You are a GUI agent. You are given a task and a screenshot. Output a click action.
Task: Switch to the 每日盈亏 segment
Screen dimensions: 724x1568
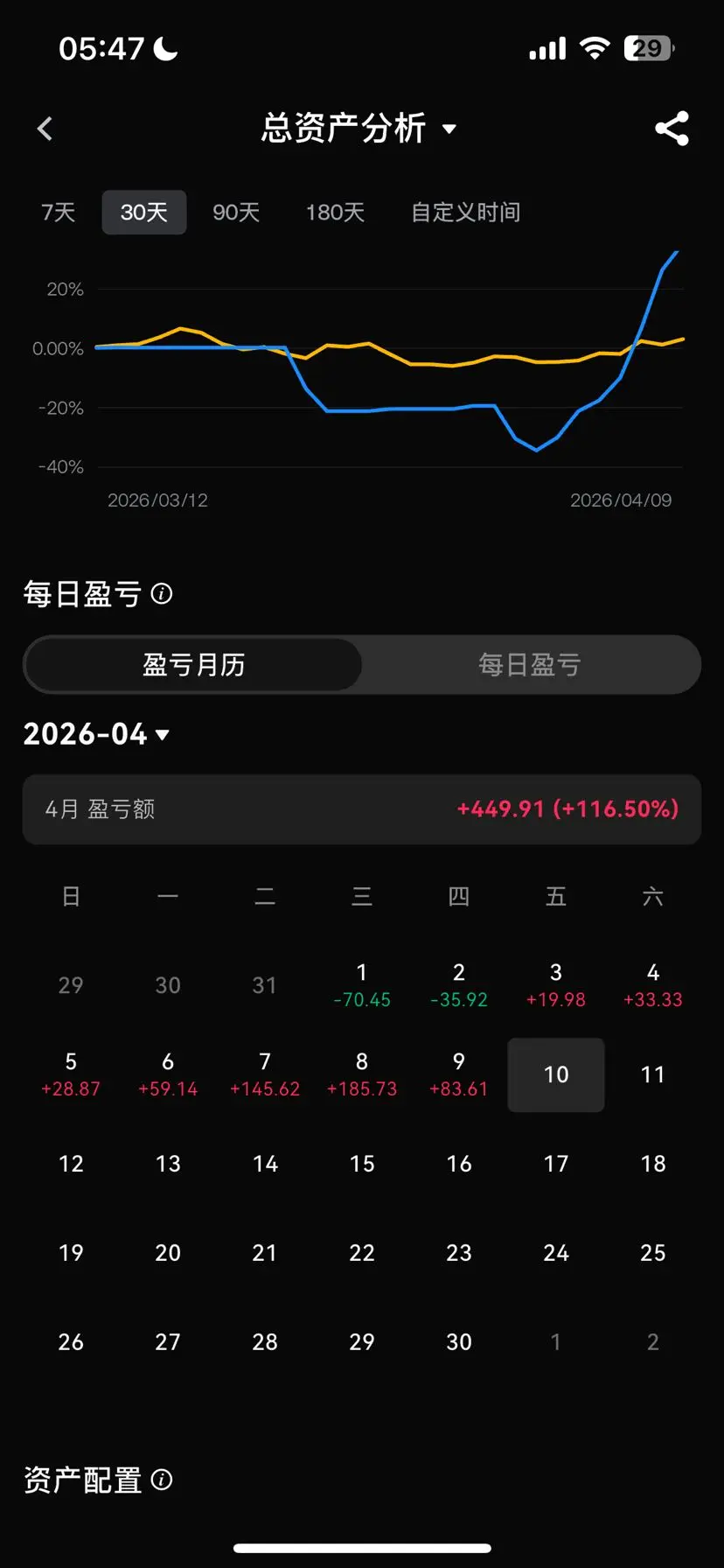(529, 665)
